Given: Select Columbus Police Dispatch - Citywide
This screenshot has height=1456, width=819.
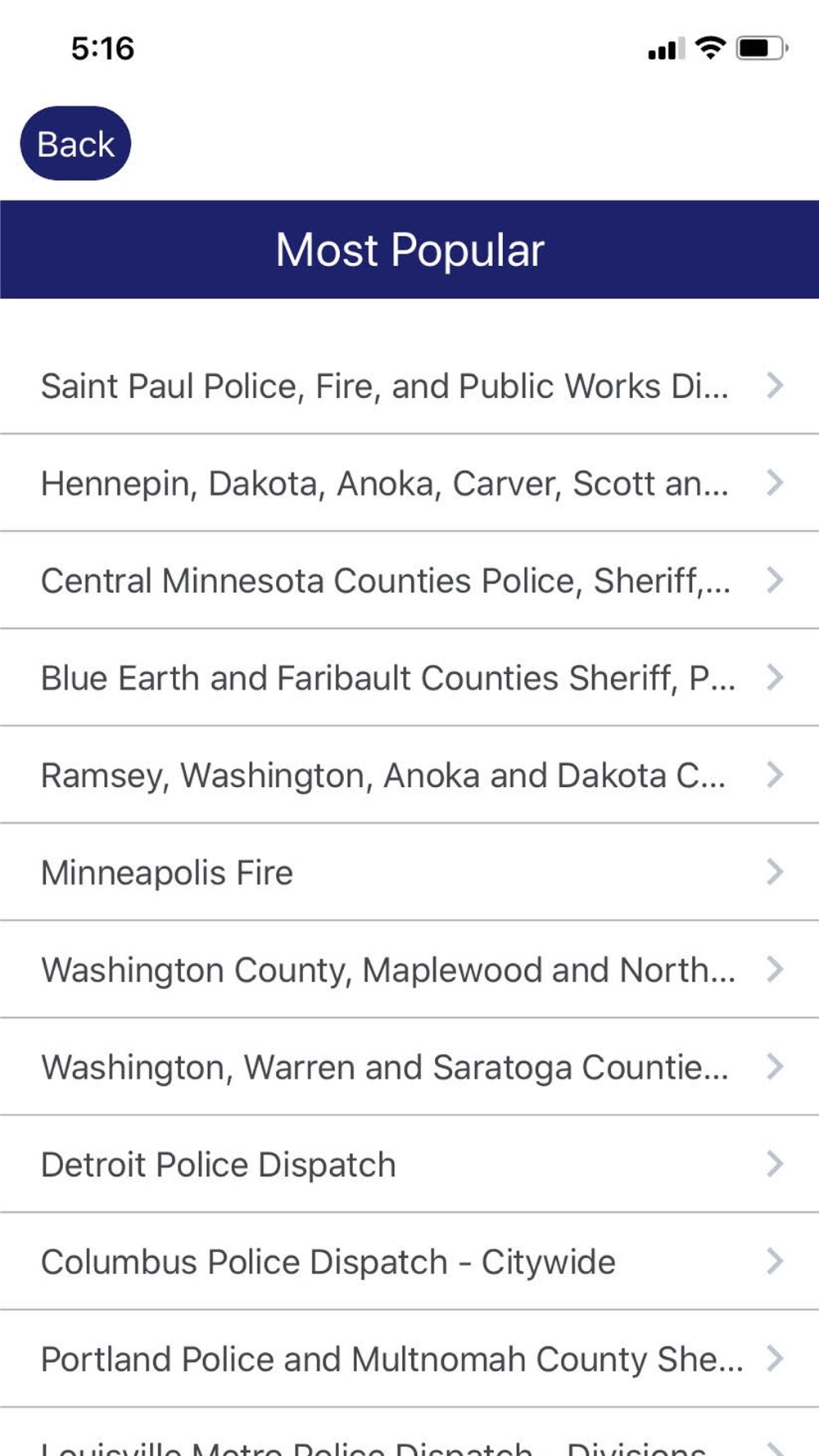Looking at the screenshot, I should pos(409,1262).
